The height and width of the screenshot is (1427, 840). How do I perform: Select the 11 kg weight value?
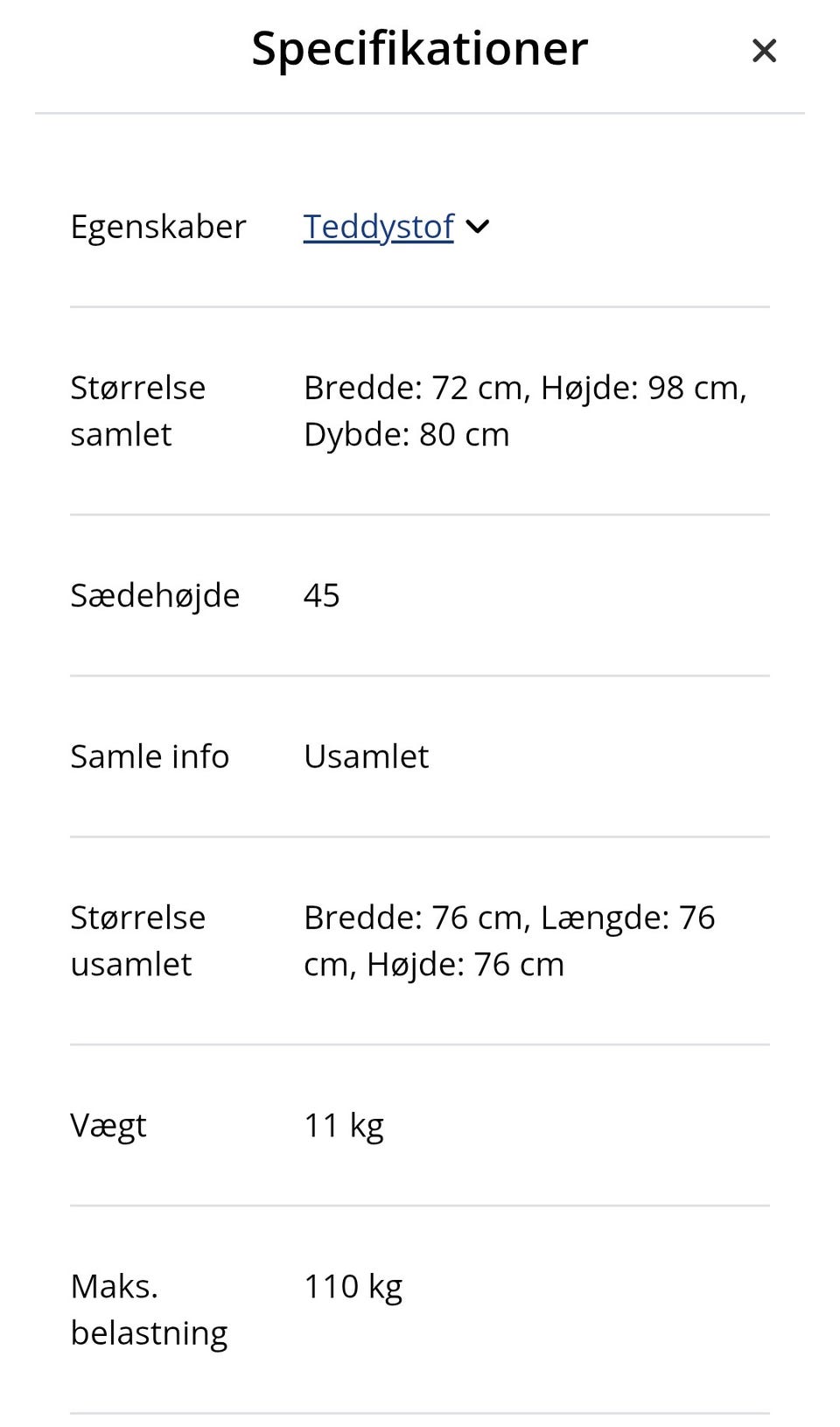tap(344, 1125)
